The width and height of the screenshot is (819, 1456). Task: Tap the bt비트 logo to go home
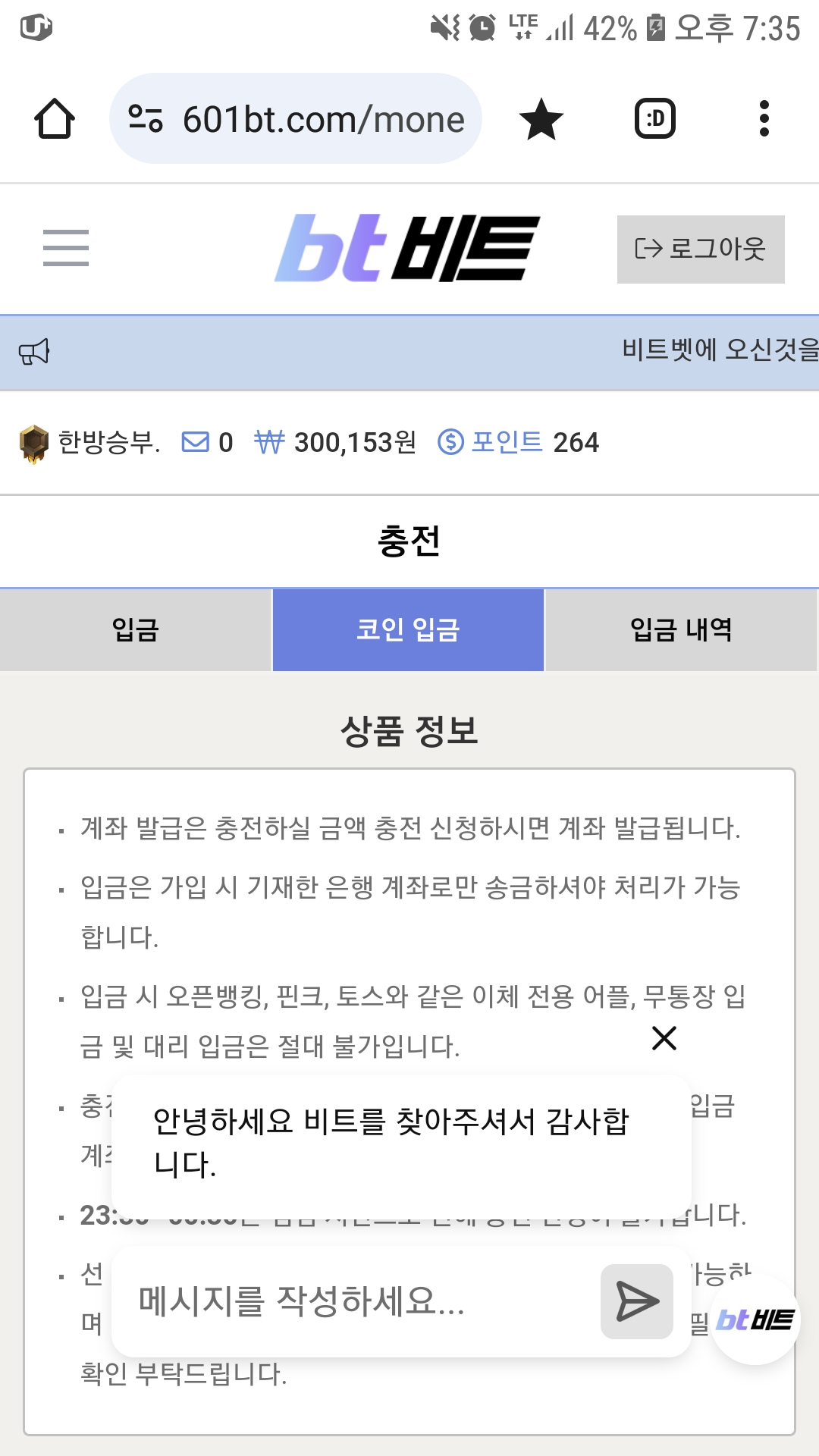pyautogui.click(x=408, y=248)
